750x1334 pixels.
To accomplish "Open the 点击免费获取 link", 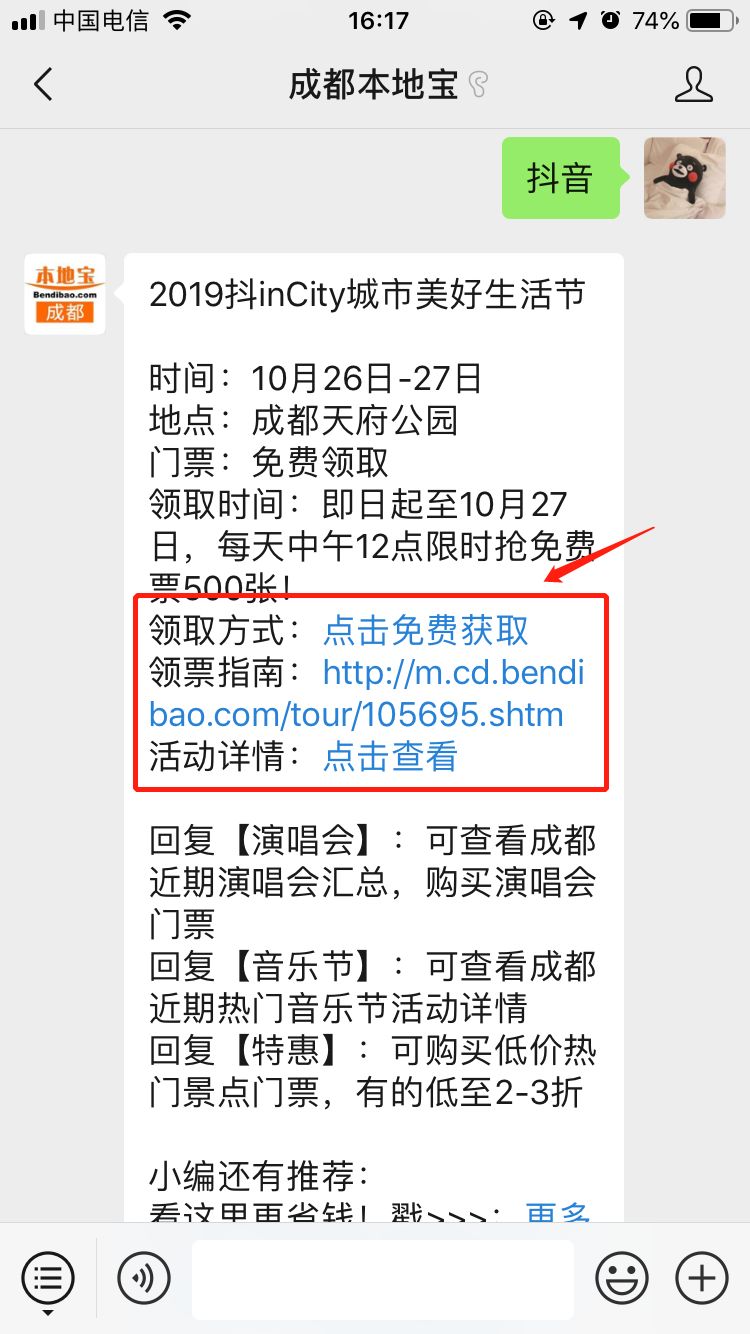I will [426, 631].
